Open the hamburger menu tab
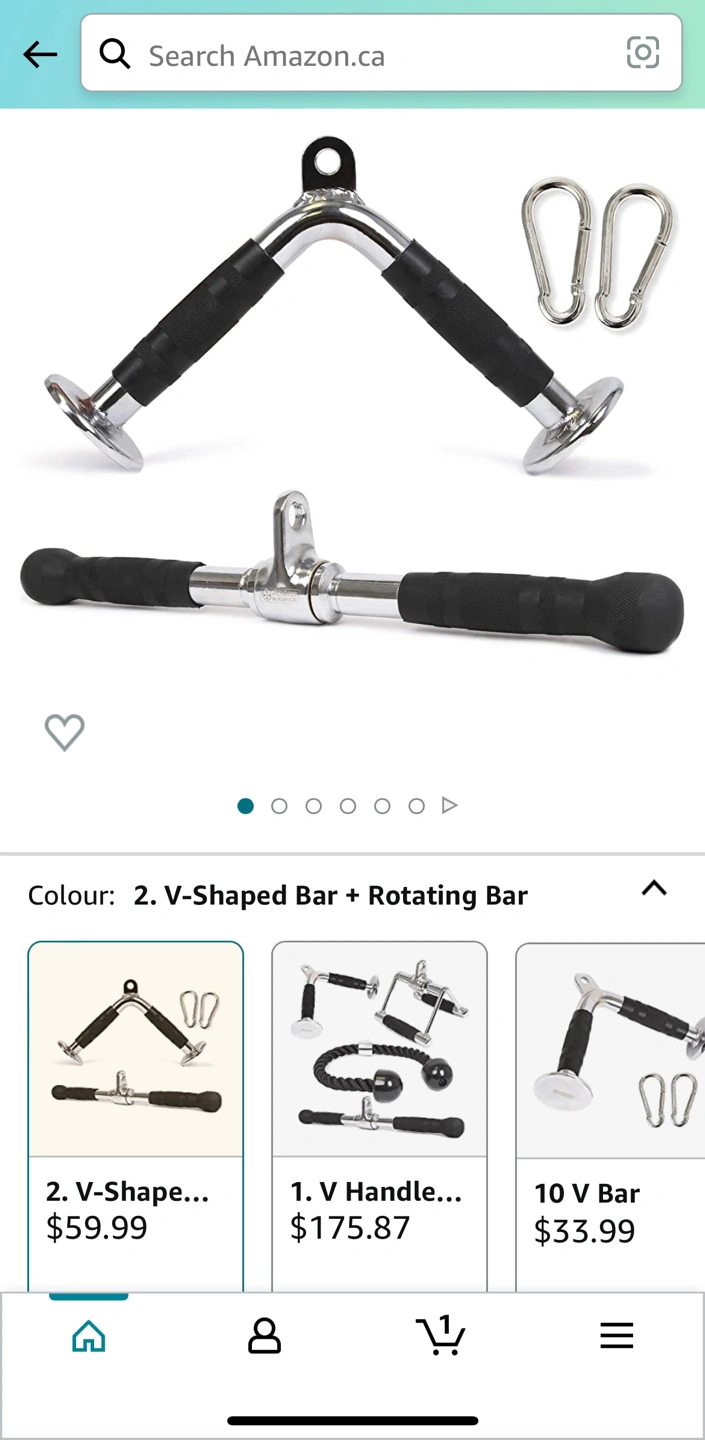The width and height of the screenshot is (705, 1440). tap(617, 1336)
